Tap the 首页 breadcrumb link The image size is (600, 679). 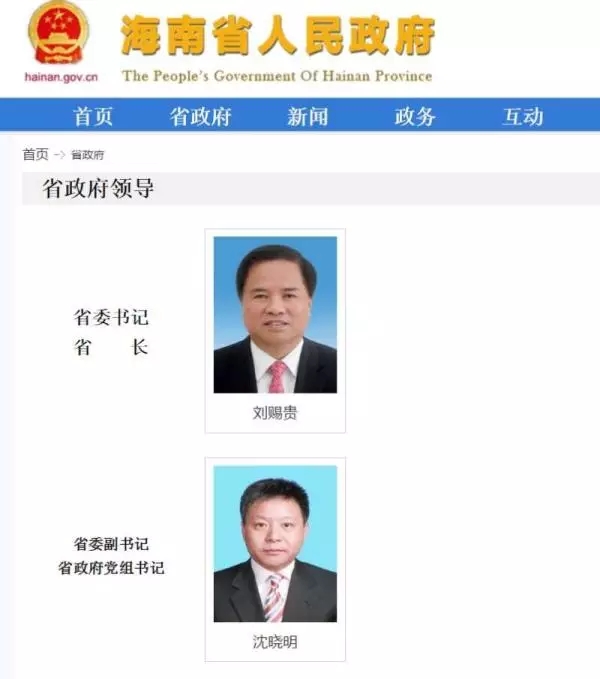pyautogui.click(x=35, y=155)
